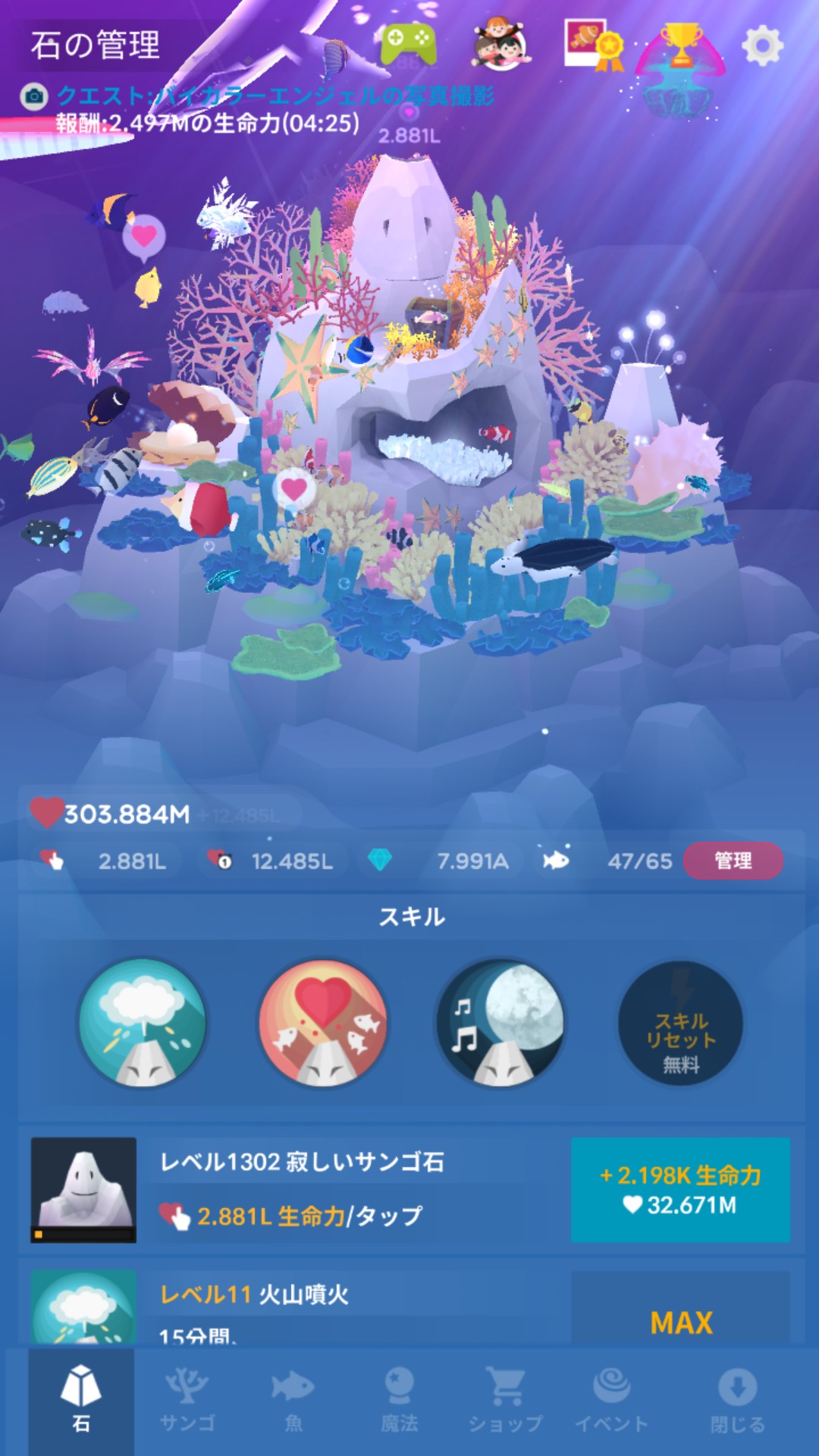The height and width of the screenshot is (1456, 819).
Task: Tap スキルリセット 無料 button
Action: [680, 1023]
